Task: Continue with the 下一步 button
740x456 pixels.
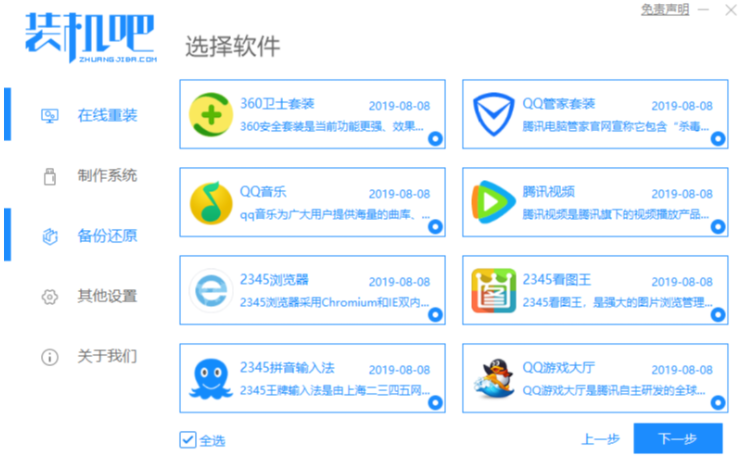Action: click(x=677, y=438)
